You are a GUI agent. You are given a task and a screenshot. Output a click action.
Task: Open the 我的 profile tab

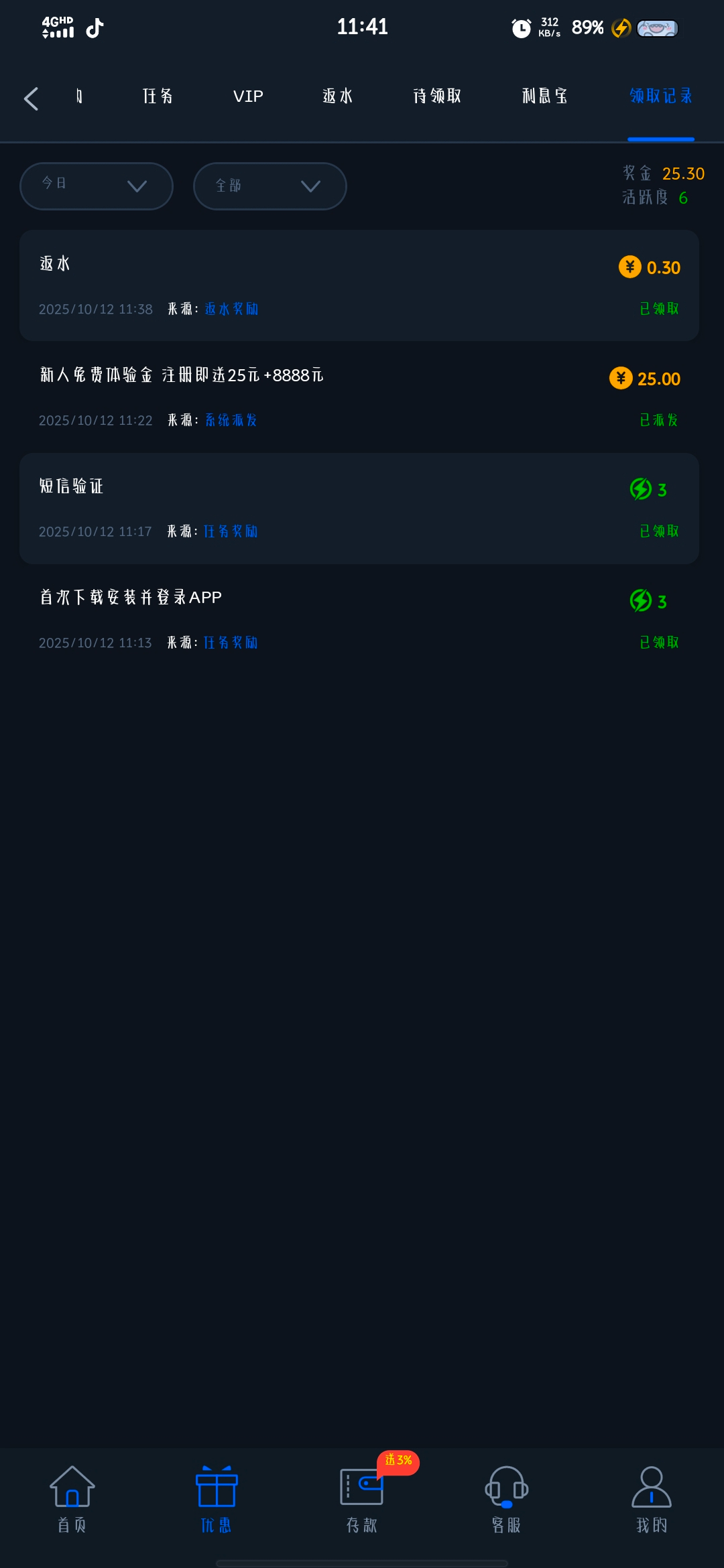pos(652,1499)
